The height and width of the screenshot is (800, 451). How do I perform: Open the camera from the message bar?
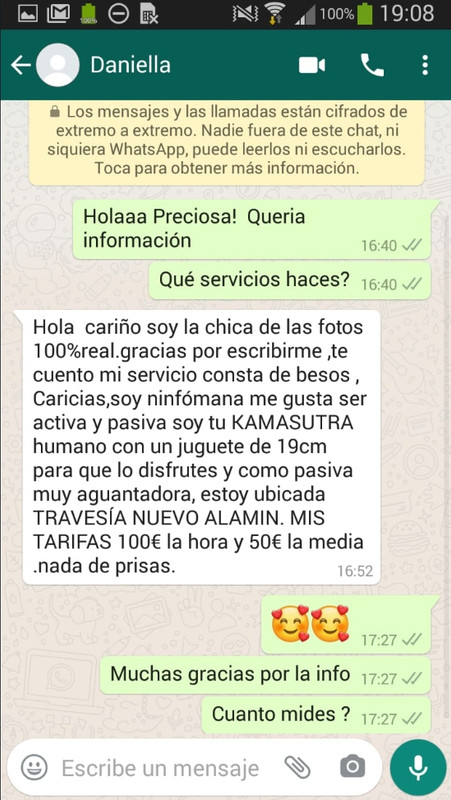[353, 767]
